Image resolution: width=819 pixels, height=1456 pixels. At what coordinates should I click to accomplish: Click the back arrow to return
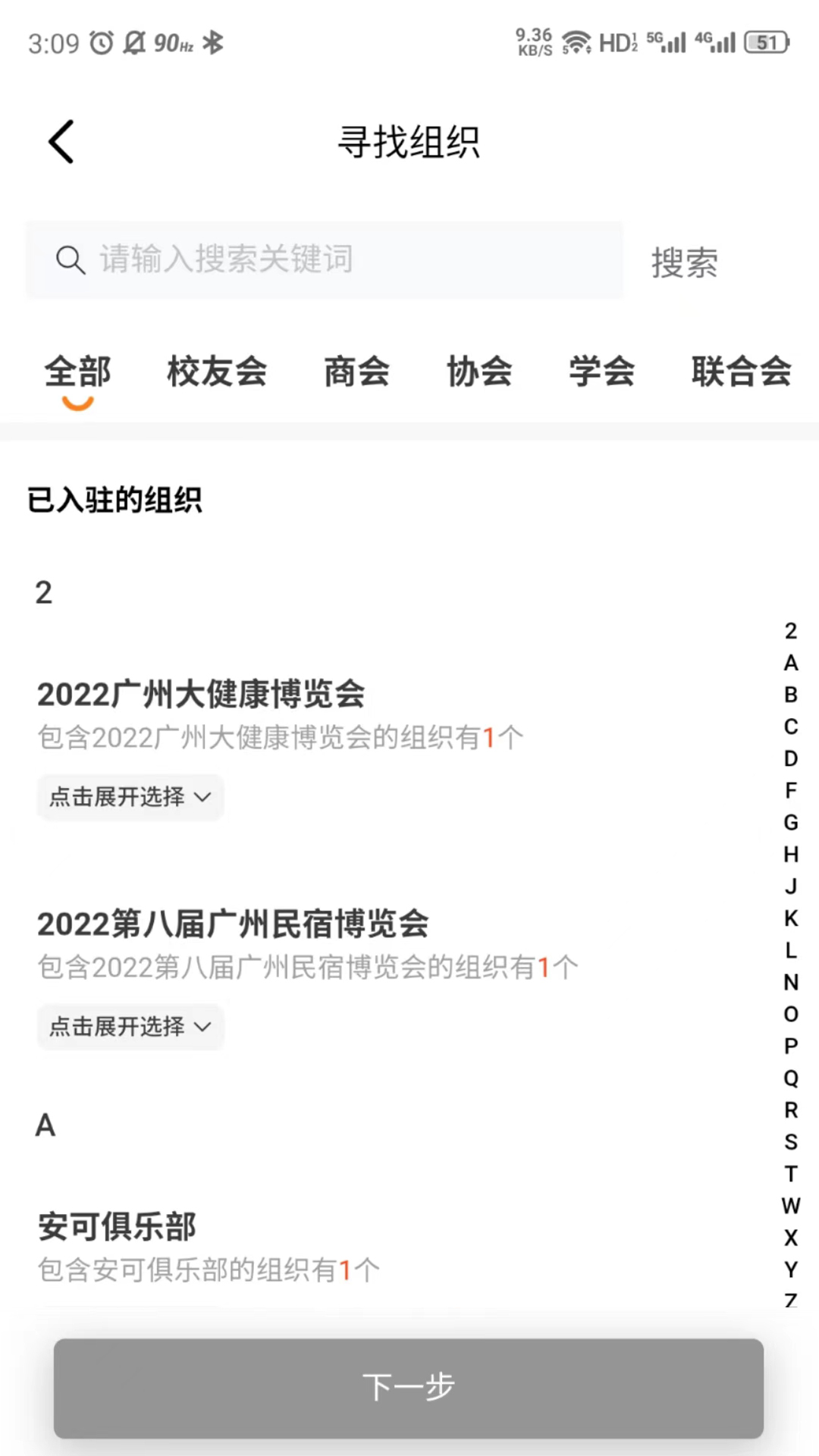(61, 141)
